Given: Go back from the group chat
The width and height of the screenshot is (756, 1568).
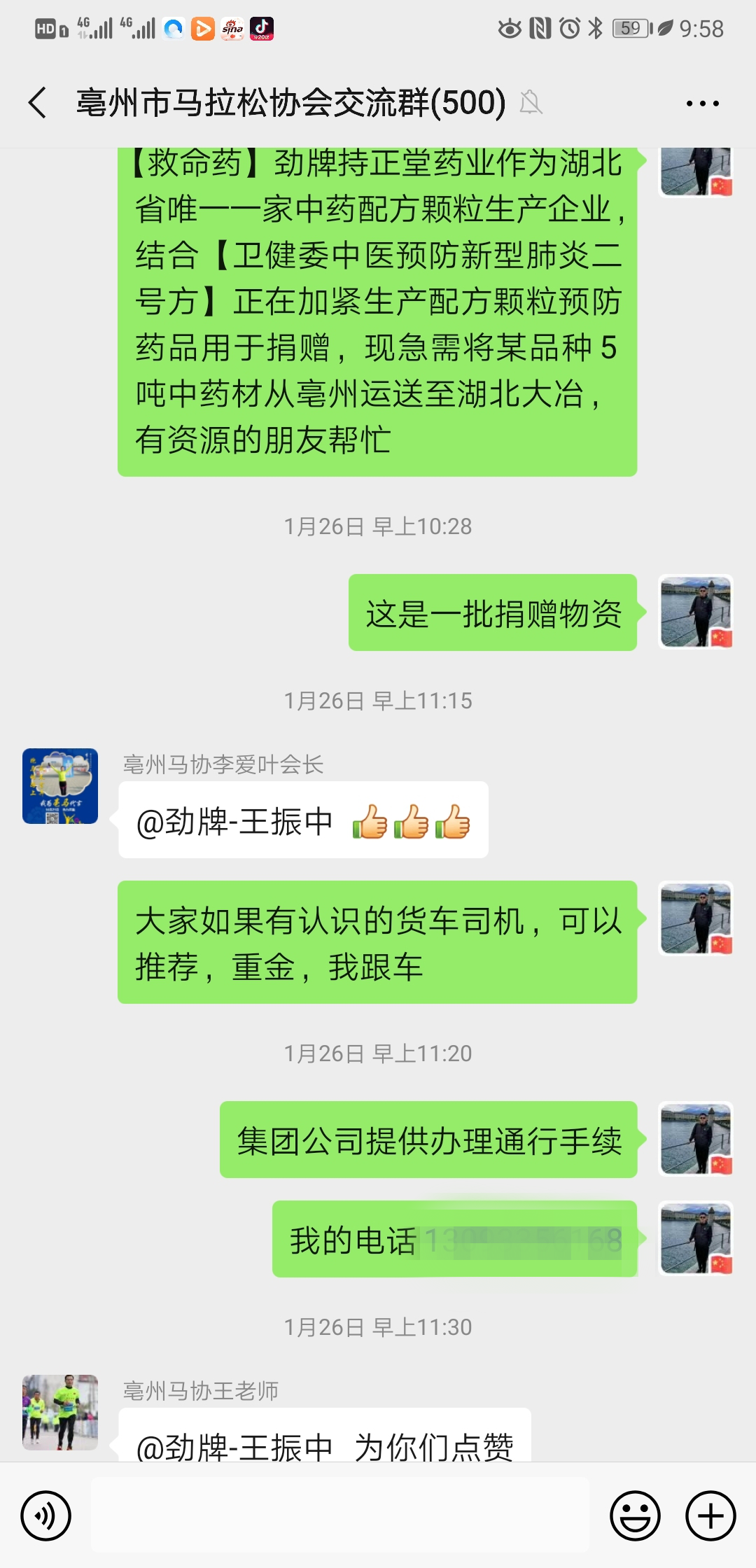Looking at the screenshot, I should coord(38,103).
